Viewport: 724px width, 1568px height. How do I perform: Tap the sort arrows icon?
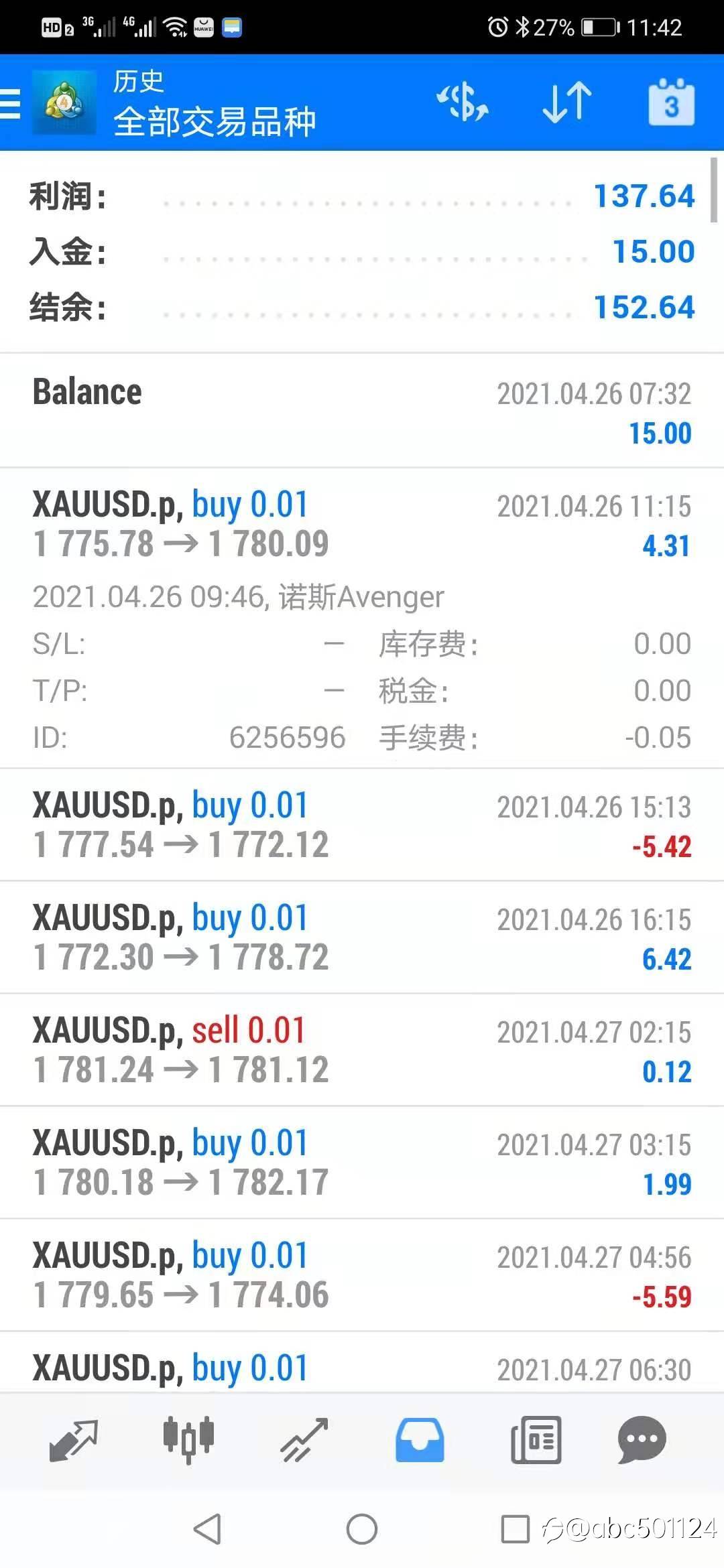pyautogui.click(x=567, y=103)
